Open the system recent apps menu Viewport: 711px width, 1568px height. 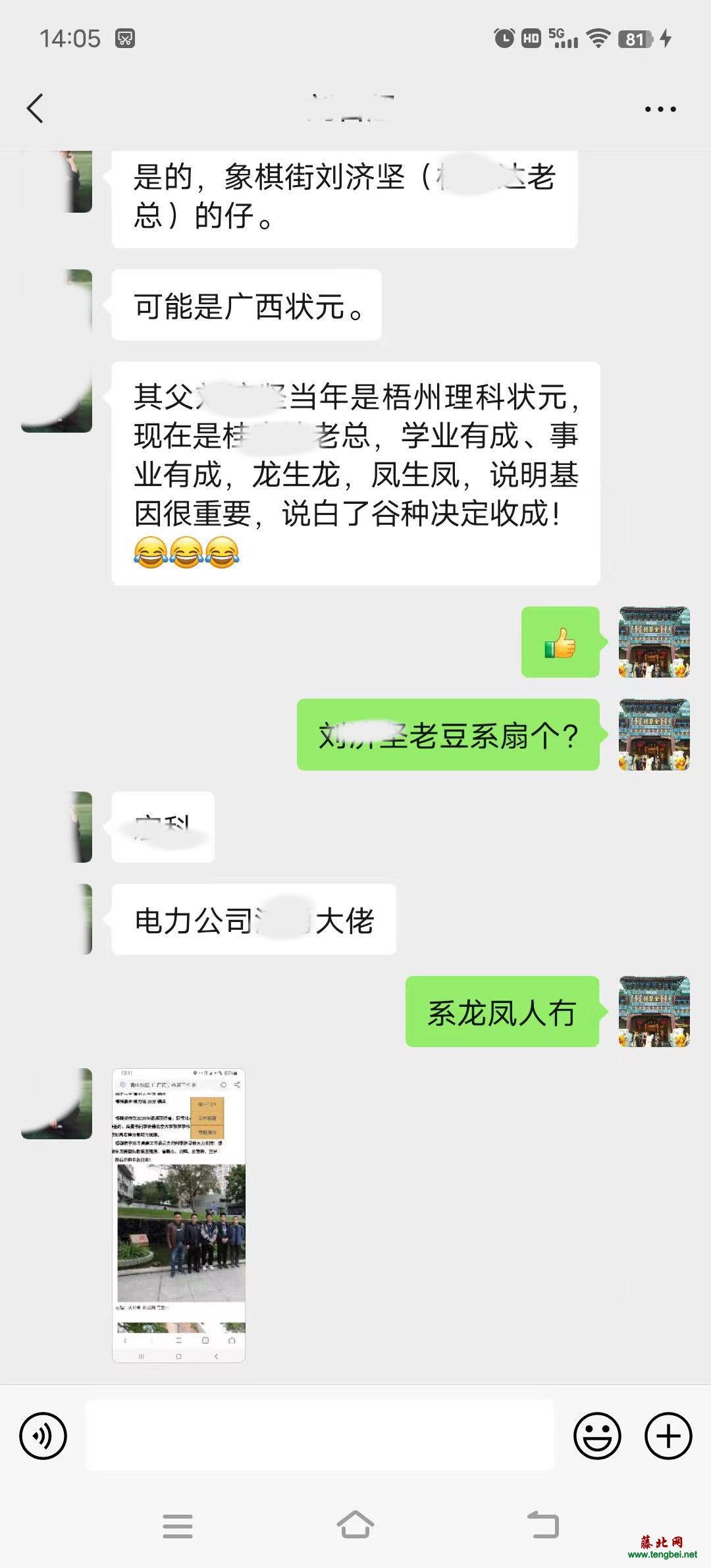pos(178,1525)
